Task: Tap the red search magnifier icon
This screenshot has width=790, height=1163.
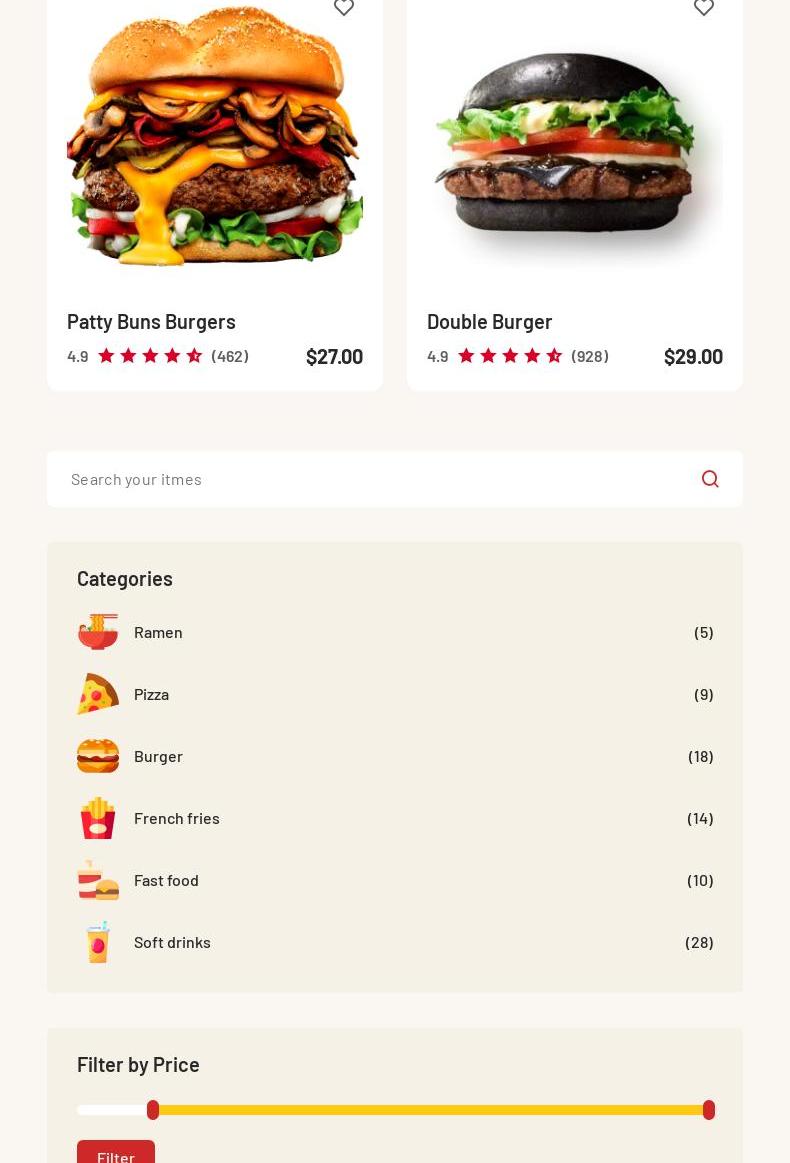Action: coord(710,479)
